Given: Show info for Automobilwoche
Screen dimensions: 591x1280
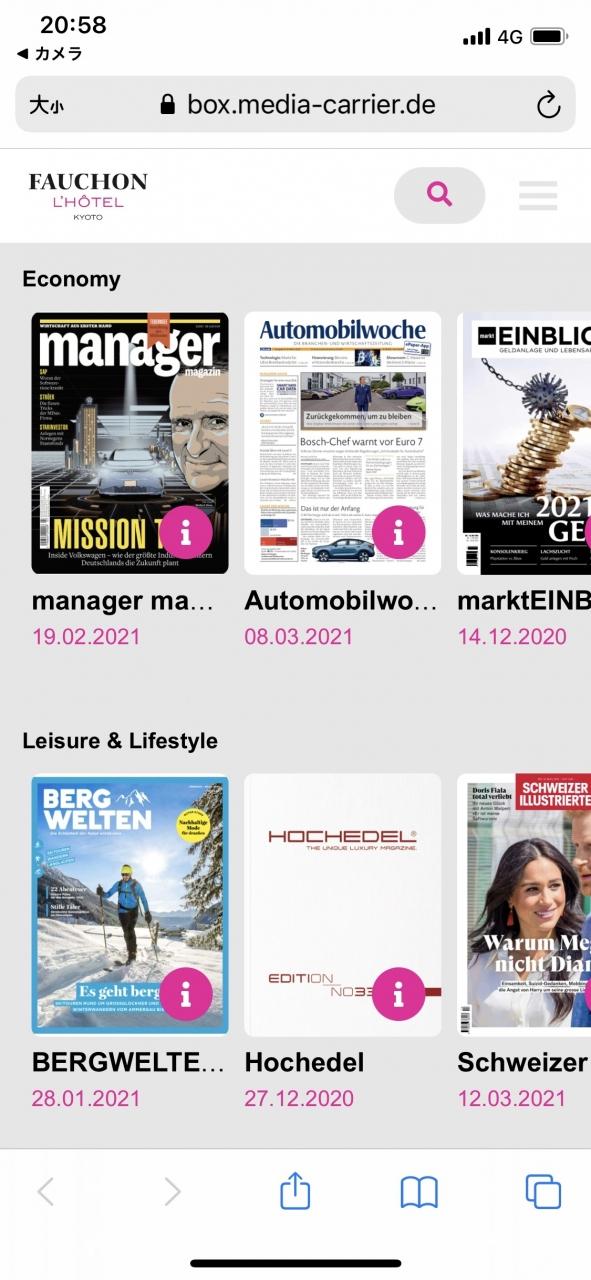Looking at the screenshot, I should click(398, 532).
